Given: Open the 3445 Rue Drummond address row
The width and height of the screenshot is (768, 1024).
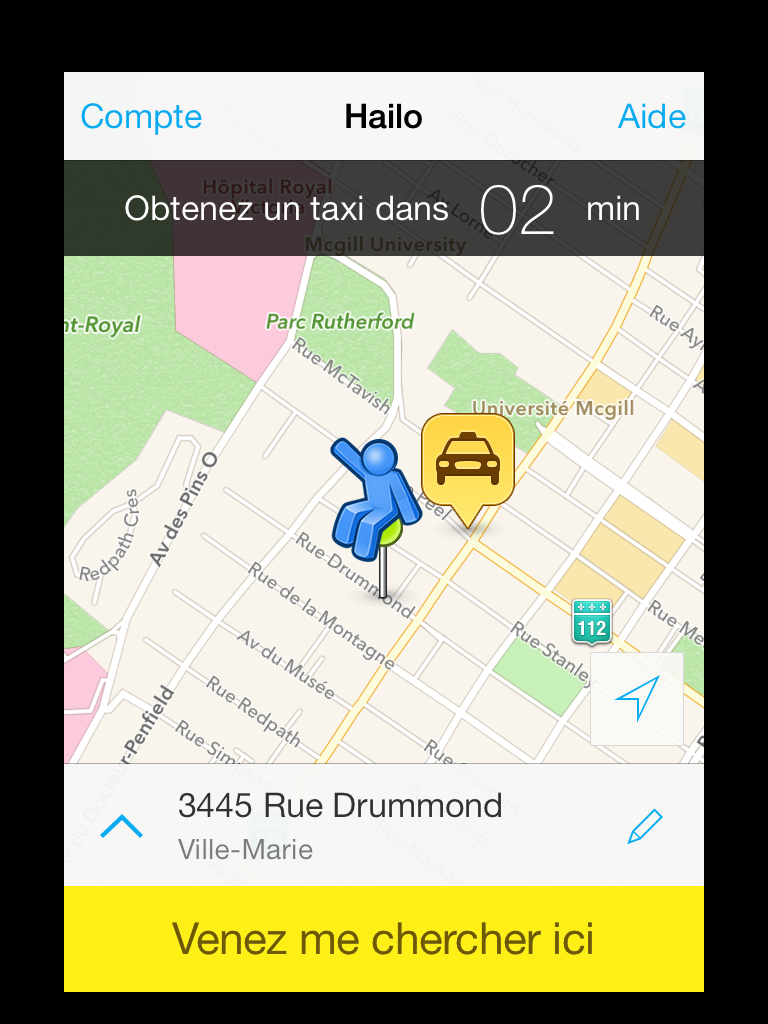Looking at the screenshot, I should click(340, 824).
